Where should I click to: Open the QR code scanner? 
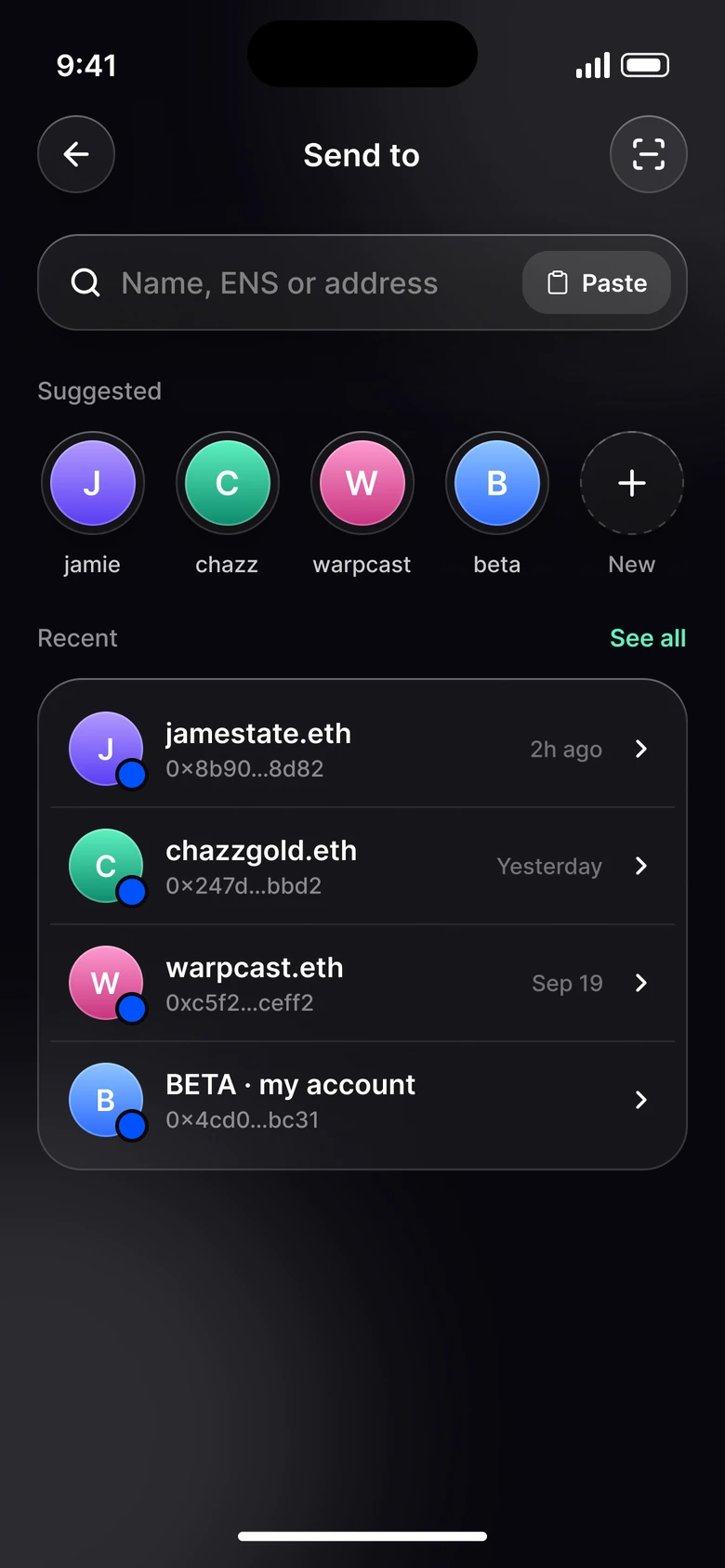click(649, 154)
